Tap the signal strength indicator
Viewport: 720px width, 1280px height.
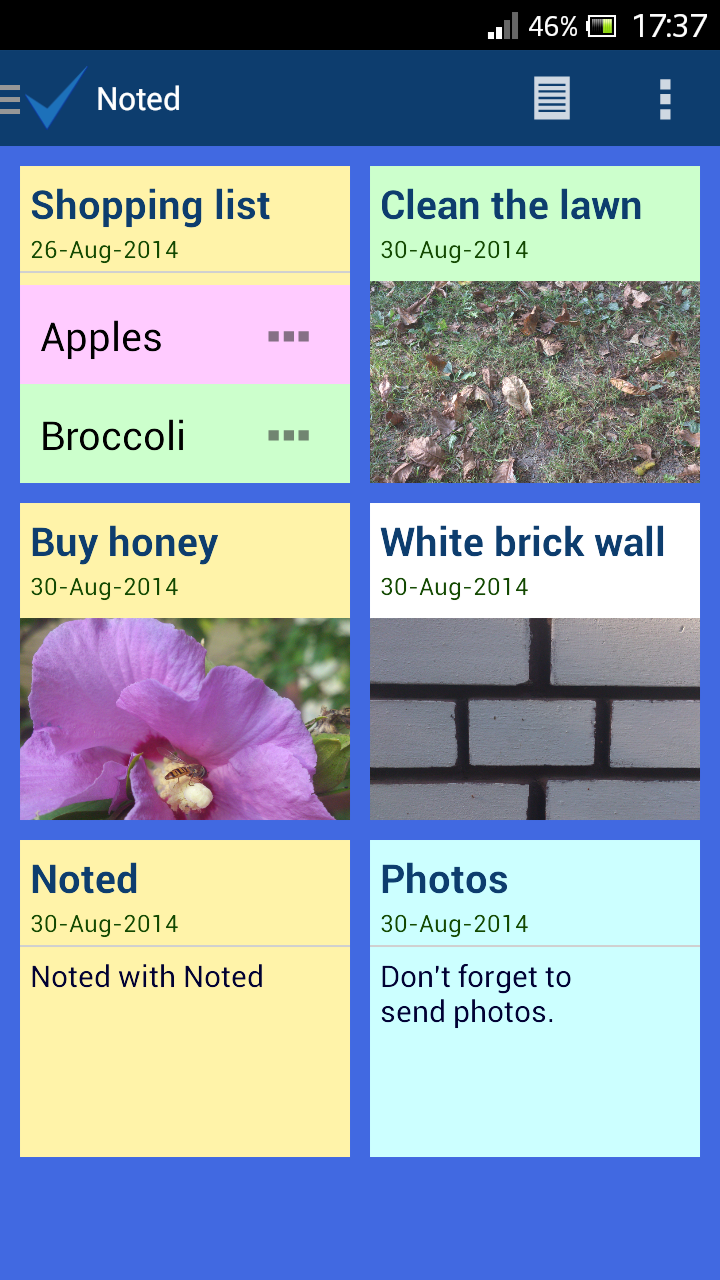click(498, 27)
